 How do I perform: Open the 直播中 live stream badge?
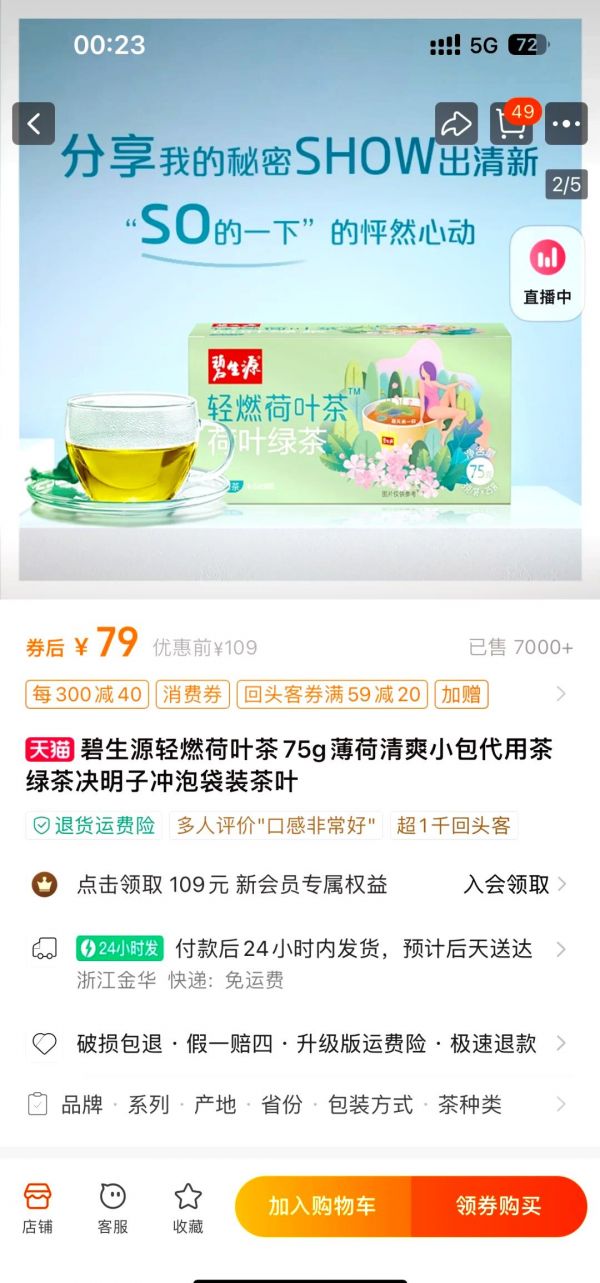pos(547,273)
